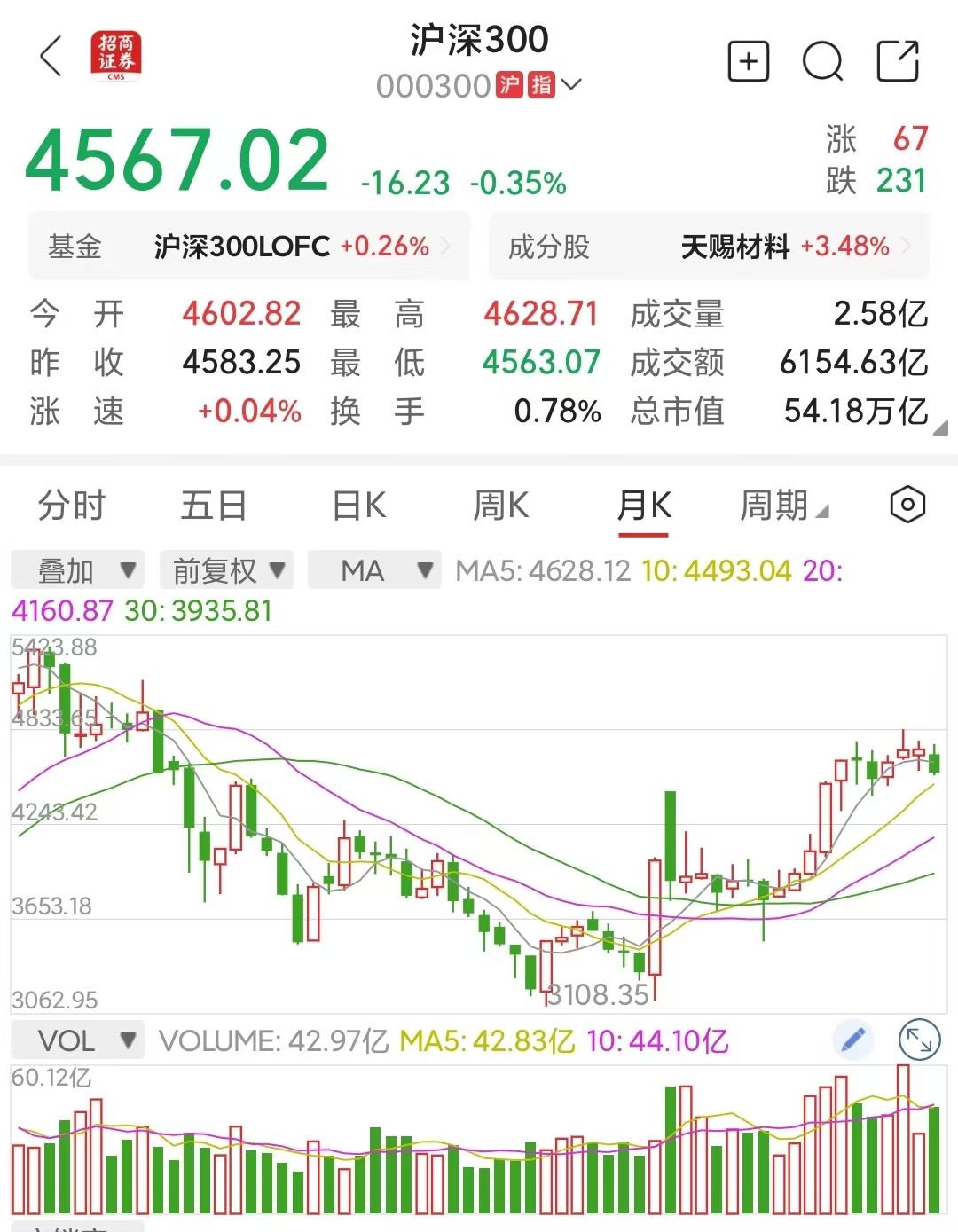
Task: Click the back arrow to exit this page
Action: tap(51, 58)
